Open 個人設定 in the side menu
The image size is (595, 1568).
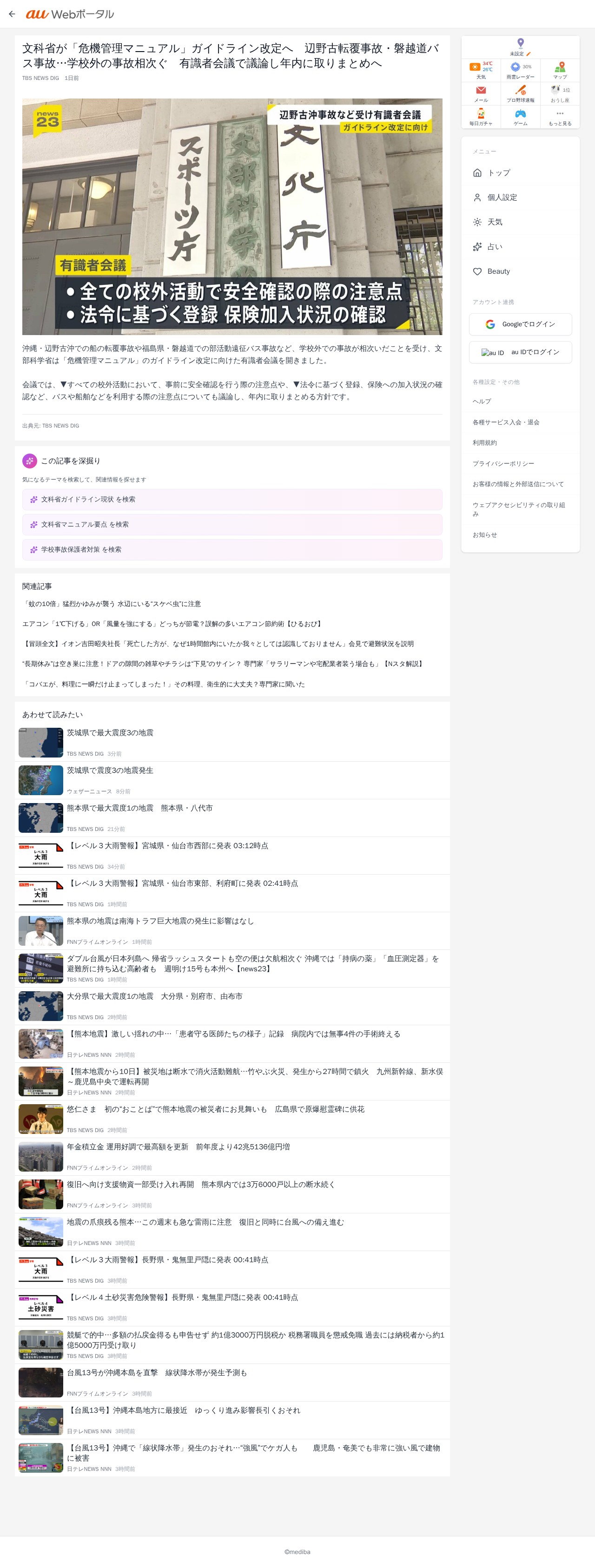coord(520,197)
